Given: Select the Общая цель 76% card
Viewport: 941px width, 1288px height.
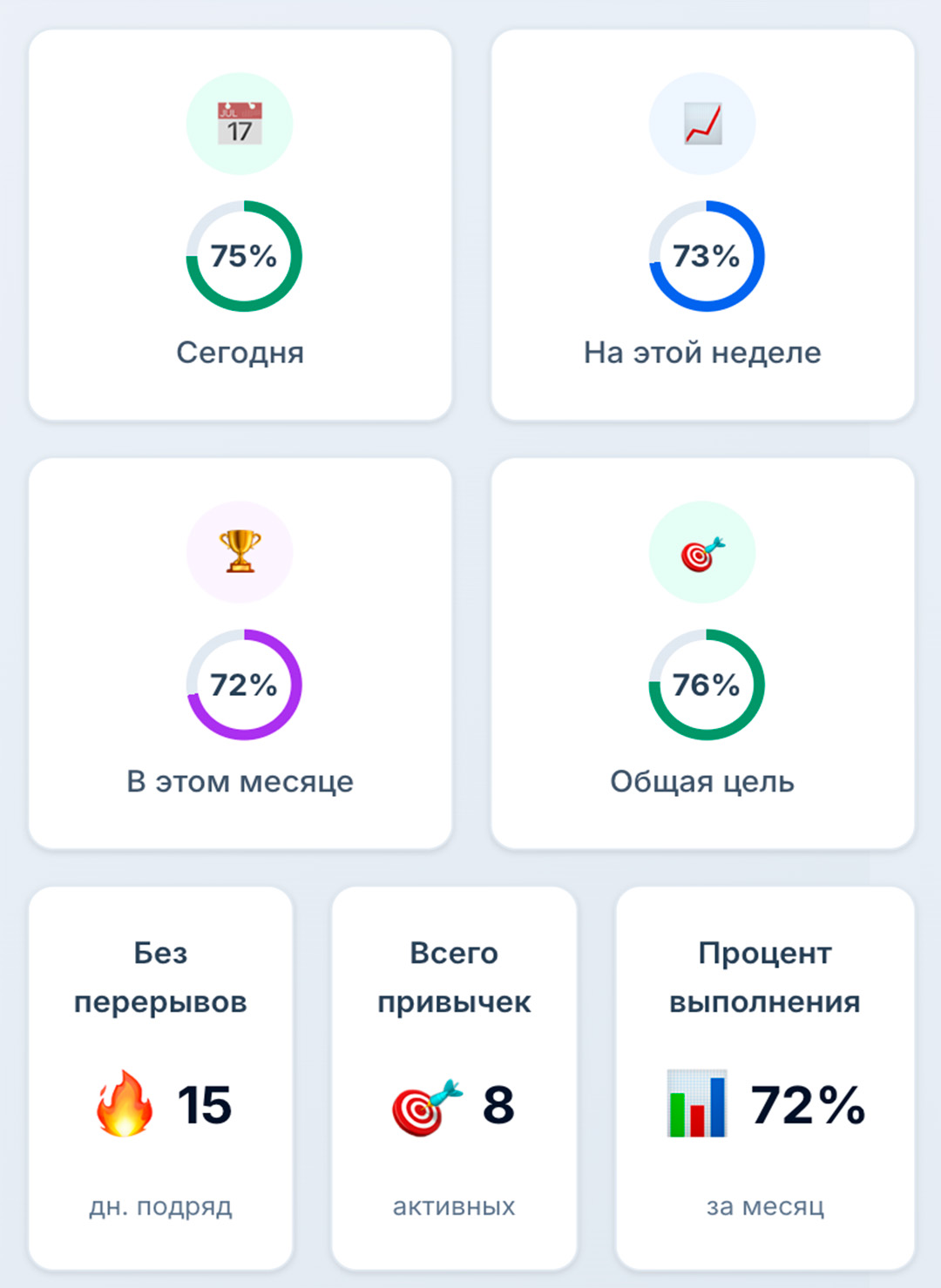Looking at the screenshot, I should tap(702, 654).
